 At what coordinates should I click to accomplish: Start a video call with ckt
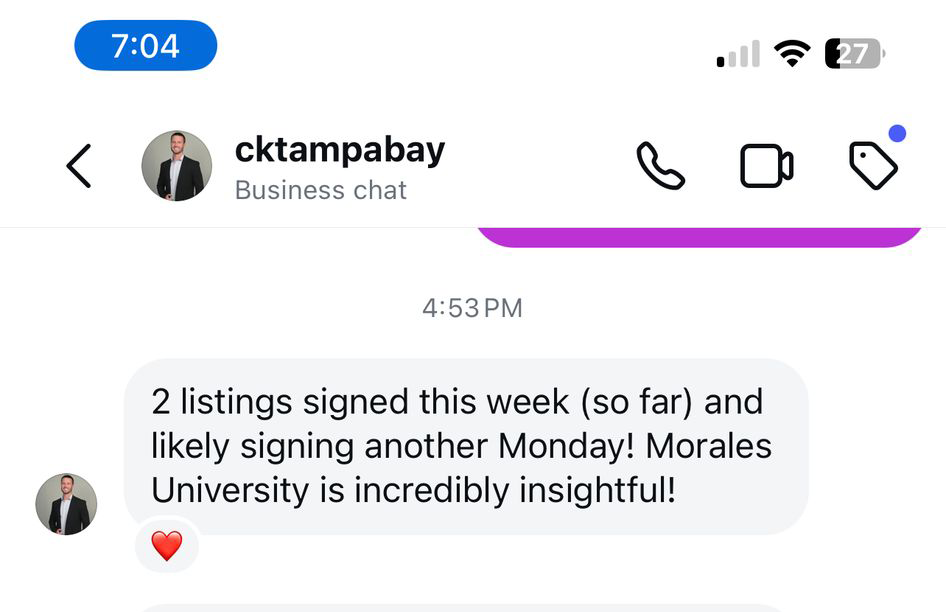tap(766, 166)
